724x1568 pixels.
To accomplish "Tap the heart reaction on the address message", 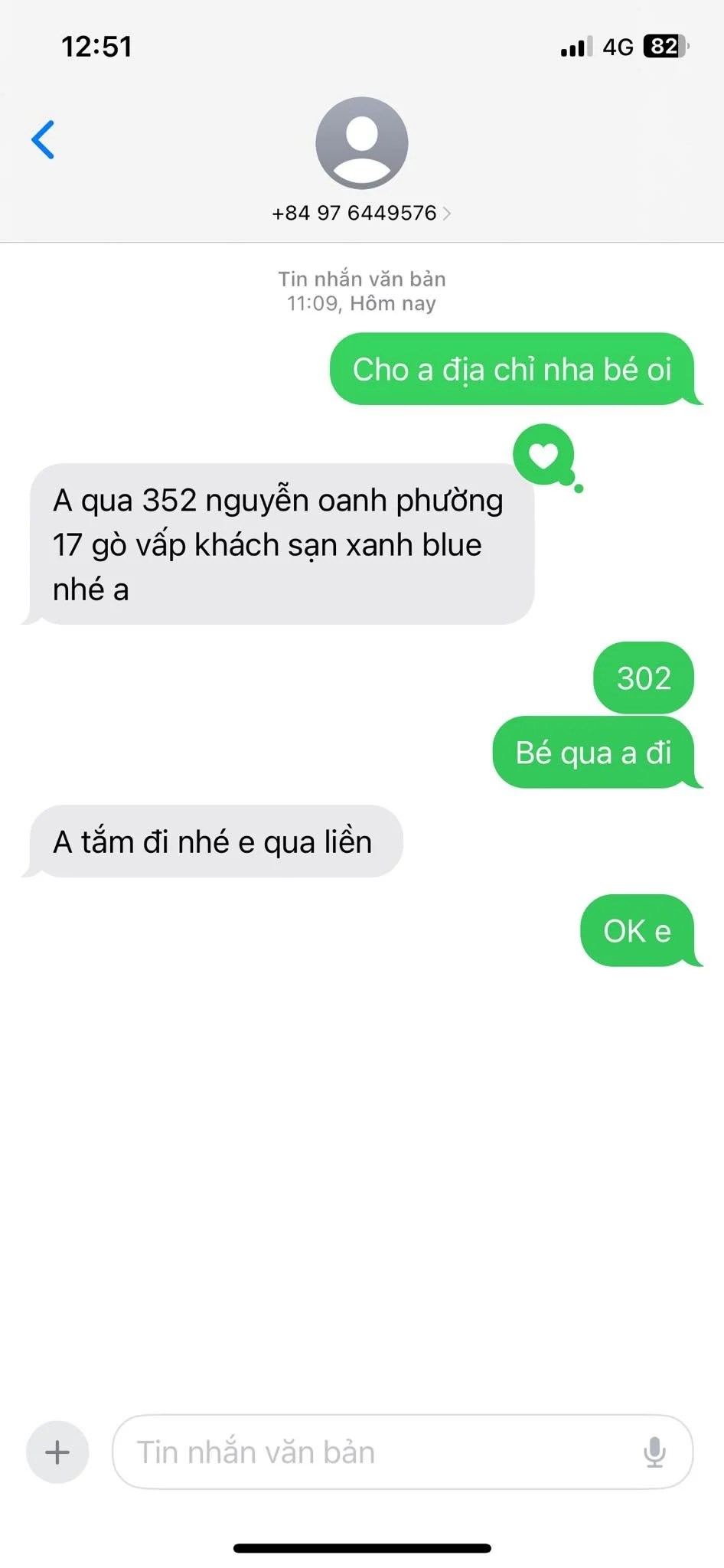I will tap(544, 456).
